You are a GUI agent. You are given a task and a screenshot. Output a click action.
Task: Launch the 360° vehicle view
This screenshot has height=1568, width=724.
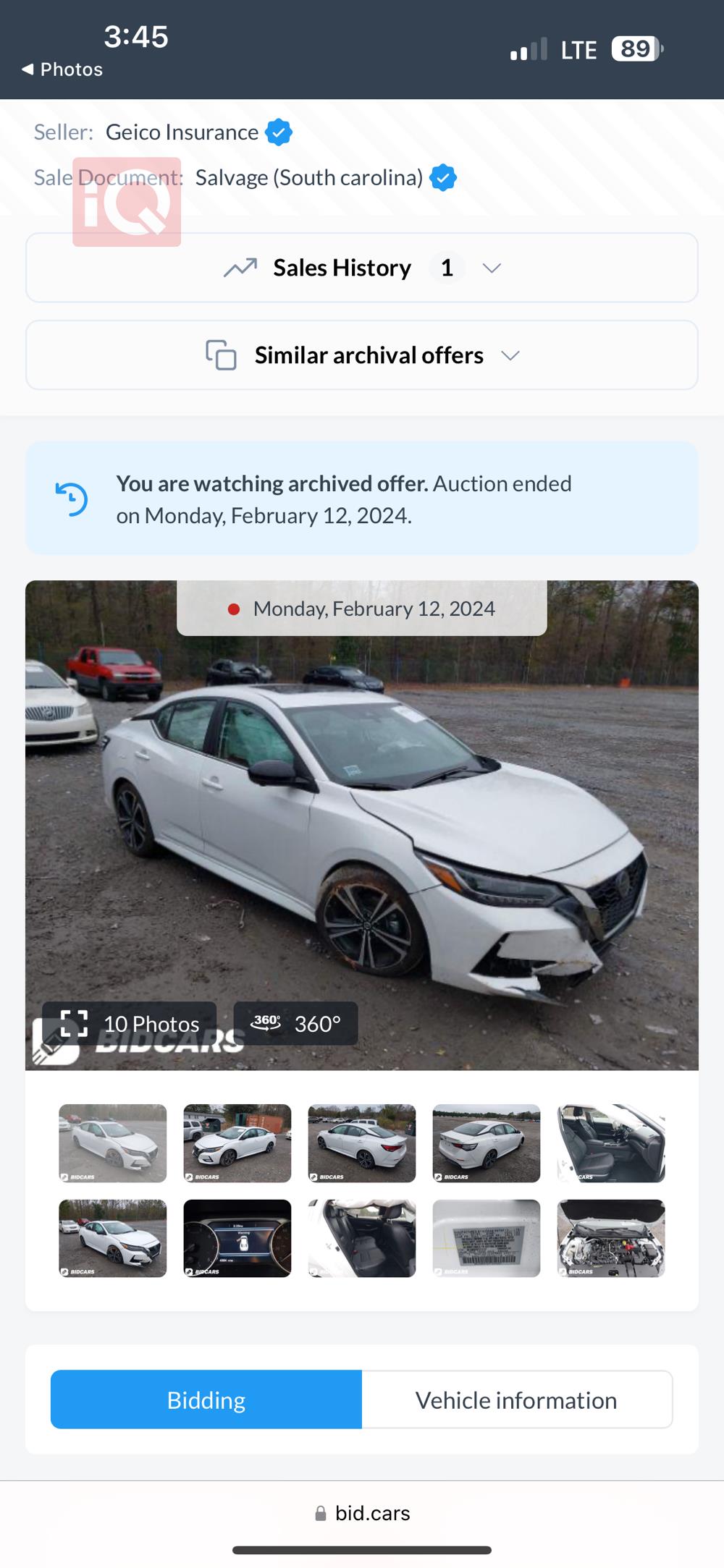click(295, 1023)
